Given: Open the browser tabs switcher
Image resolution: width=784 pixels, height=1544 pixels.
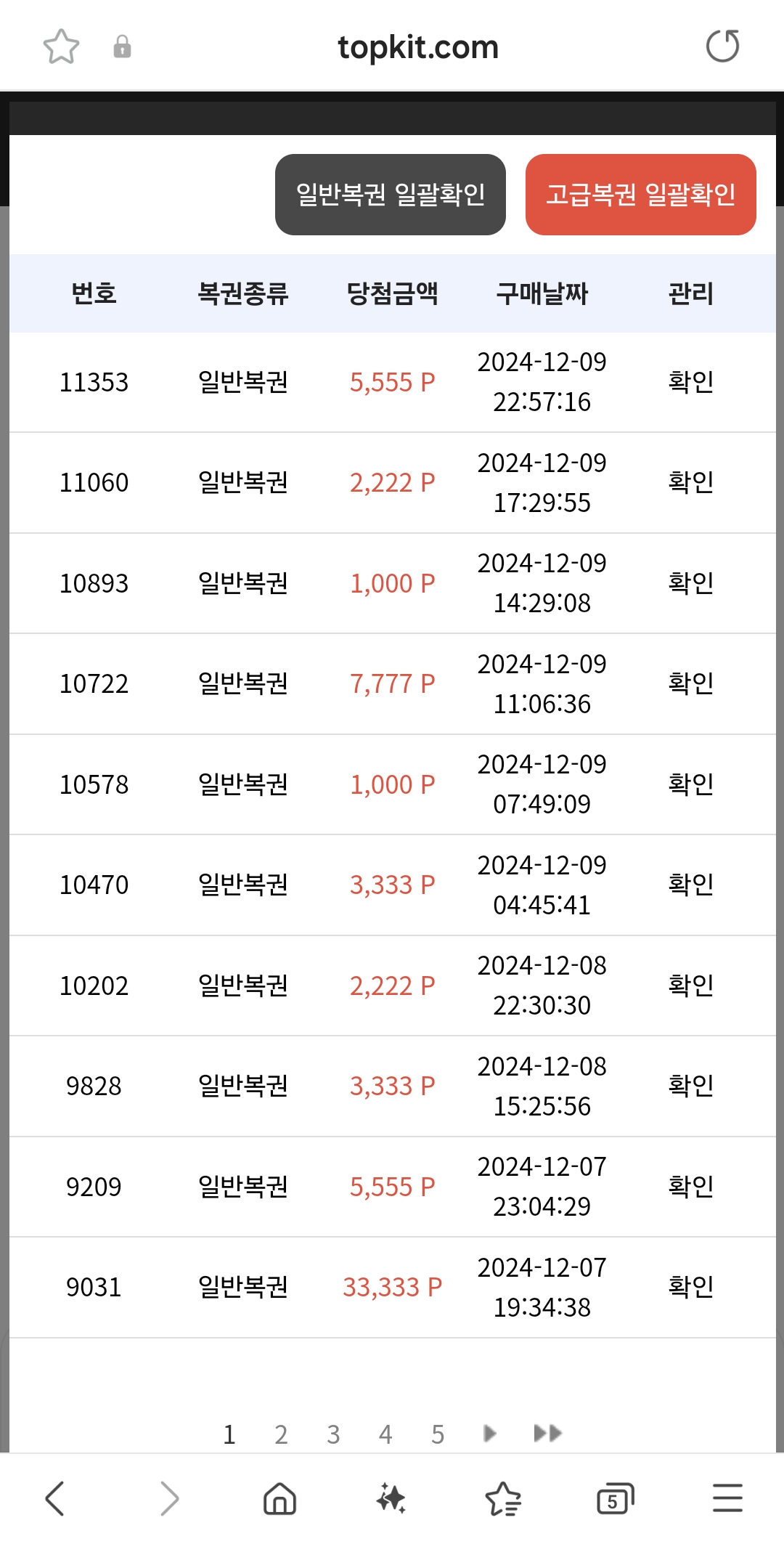Looking at the screenshot, I should [615, 1498].
